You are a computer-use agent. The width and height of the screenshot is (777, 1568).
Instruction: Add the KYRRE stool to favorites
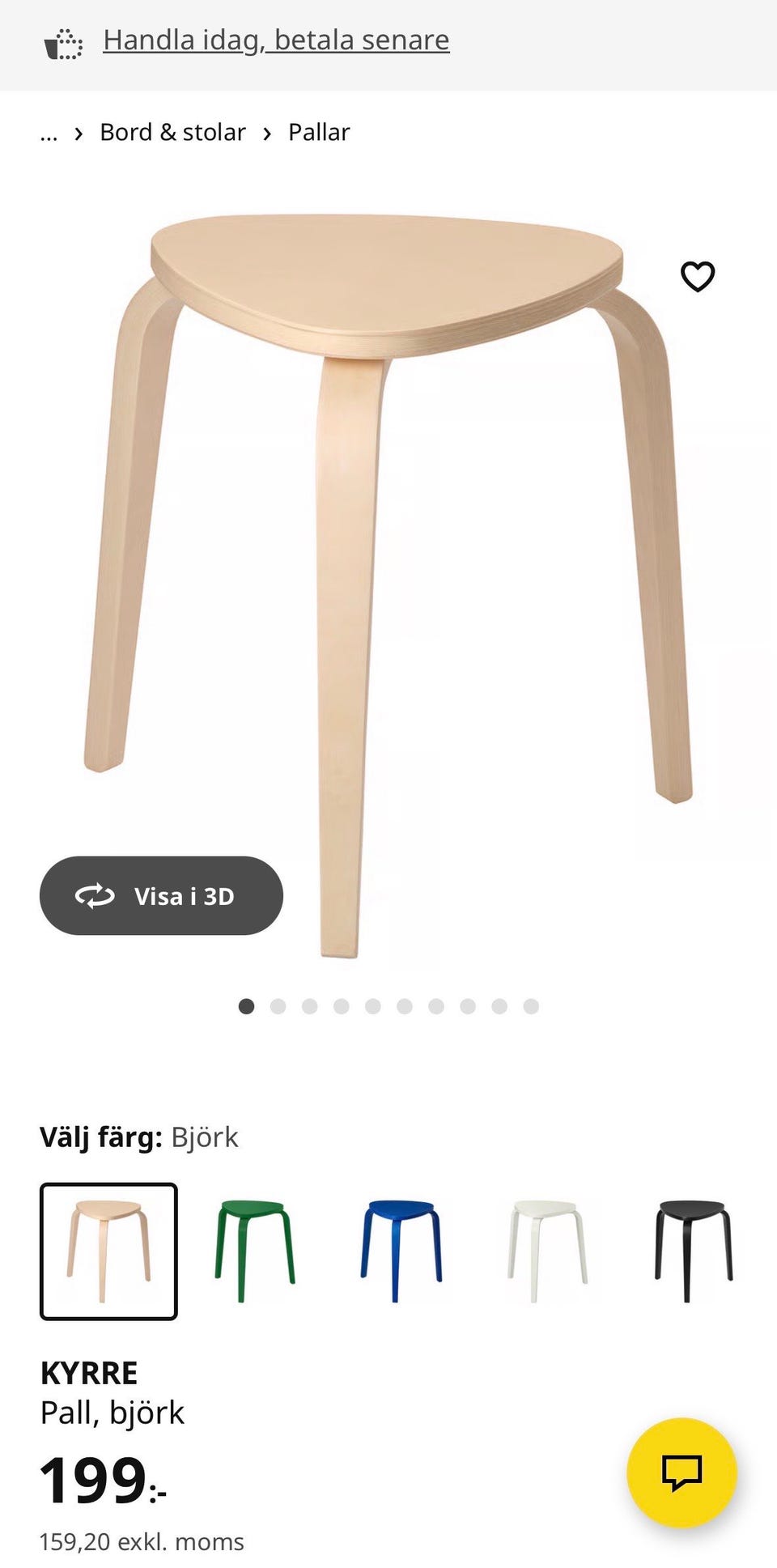tap(697, 277)
